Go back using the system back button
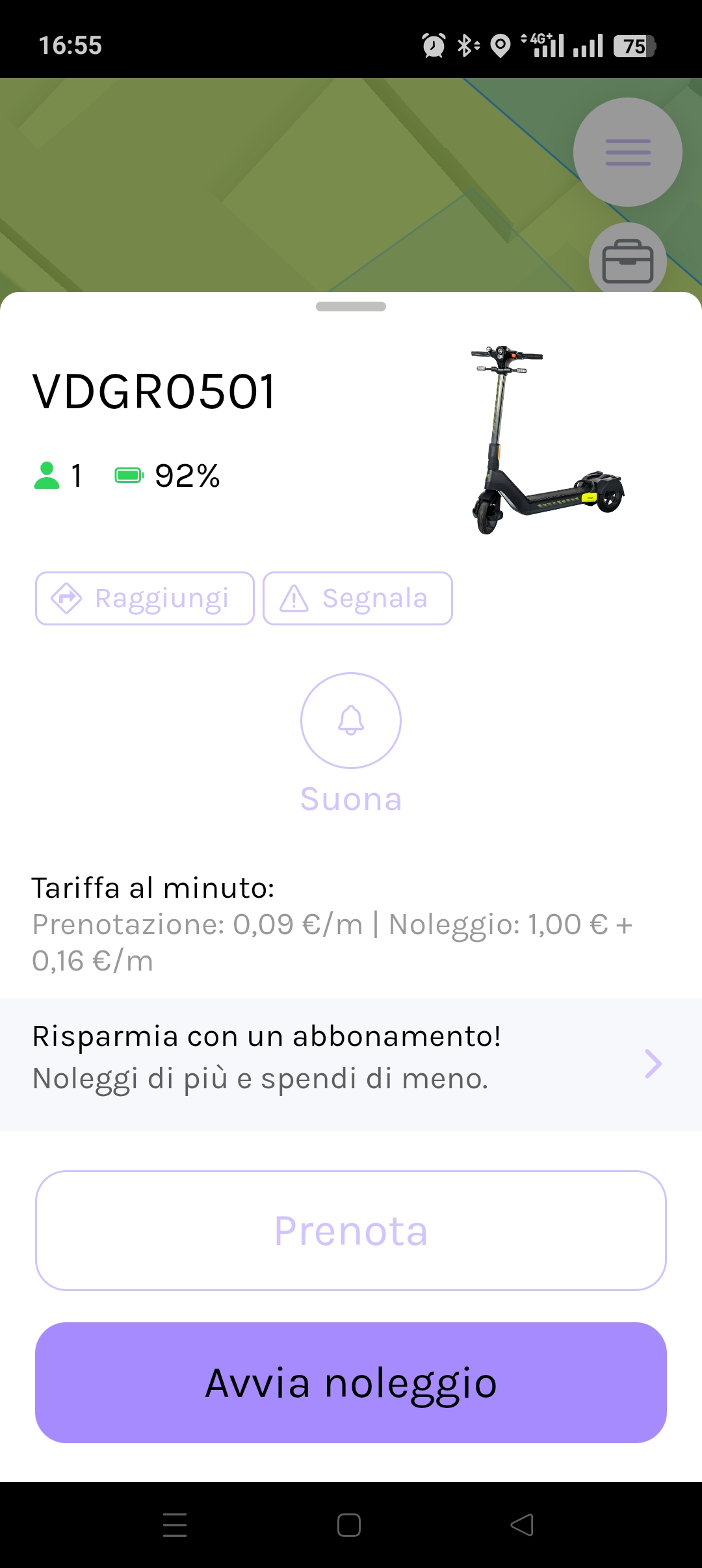702x1568 pixels. [522, 1524]
